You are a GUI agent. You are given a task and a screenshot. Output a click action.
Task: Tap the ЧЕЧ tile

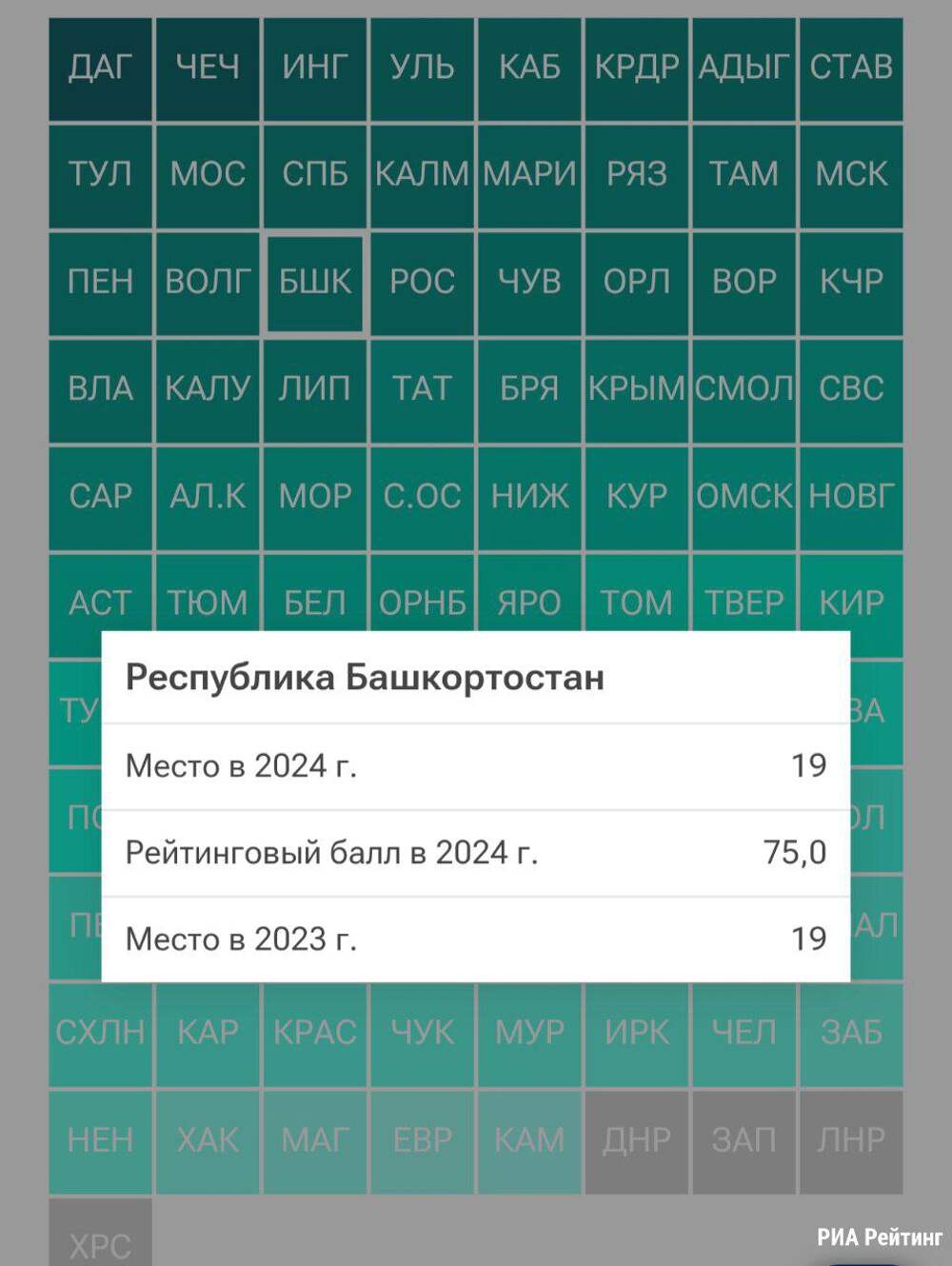(208, 69)
